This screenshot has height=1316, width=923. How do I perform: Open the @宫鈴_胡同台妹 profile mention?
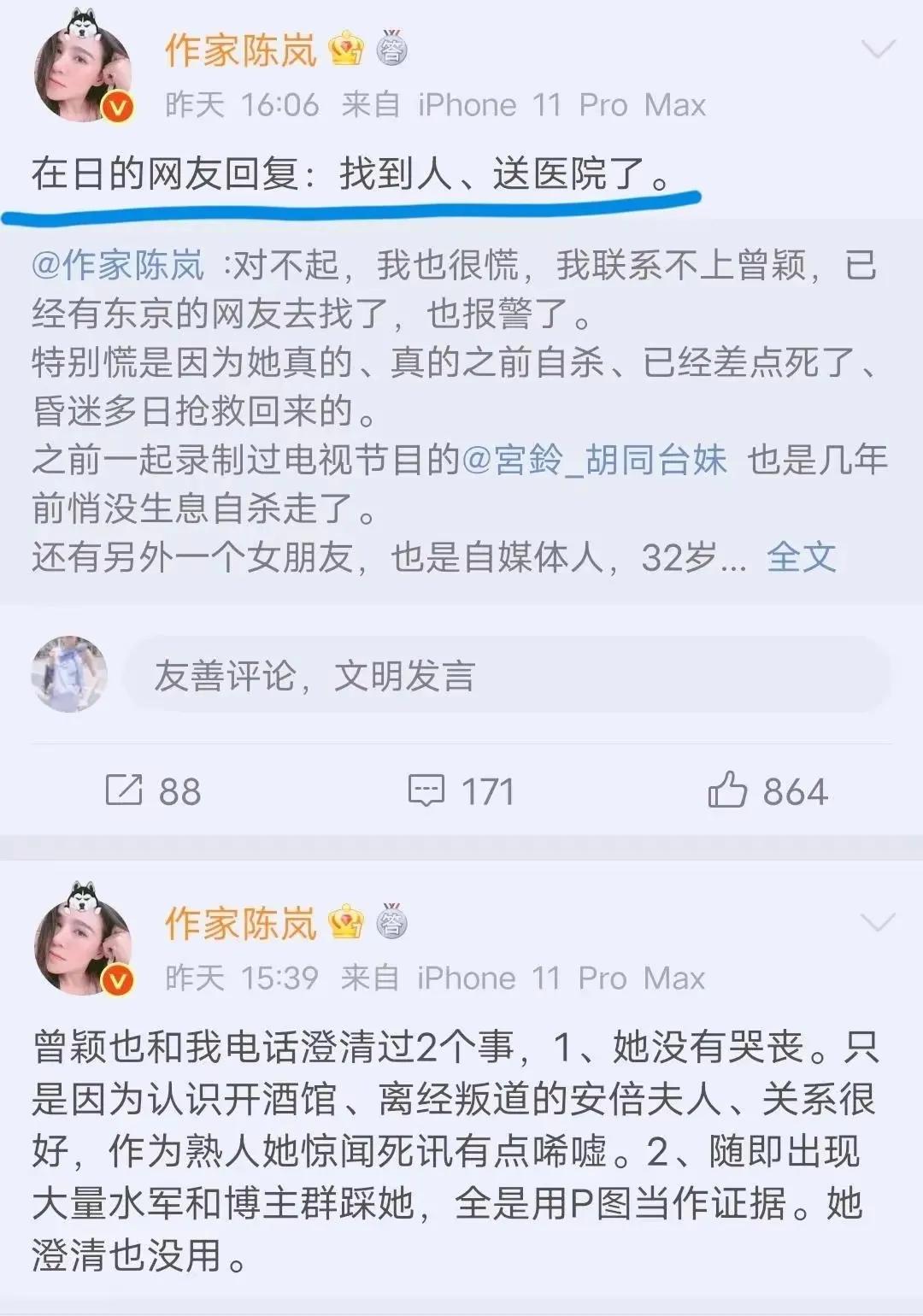point(595,460)
